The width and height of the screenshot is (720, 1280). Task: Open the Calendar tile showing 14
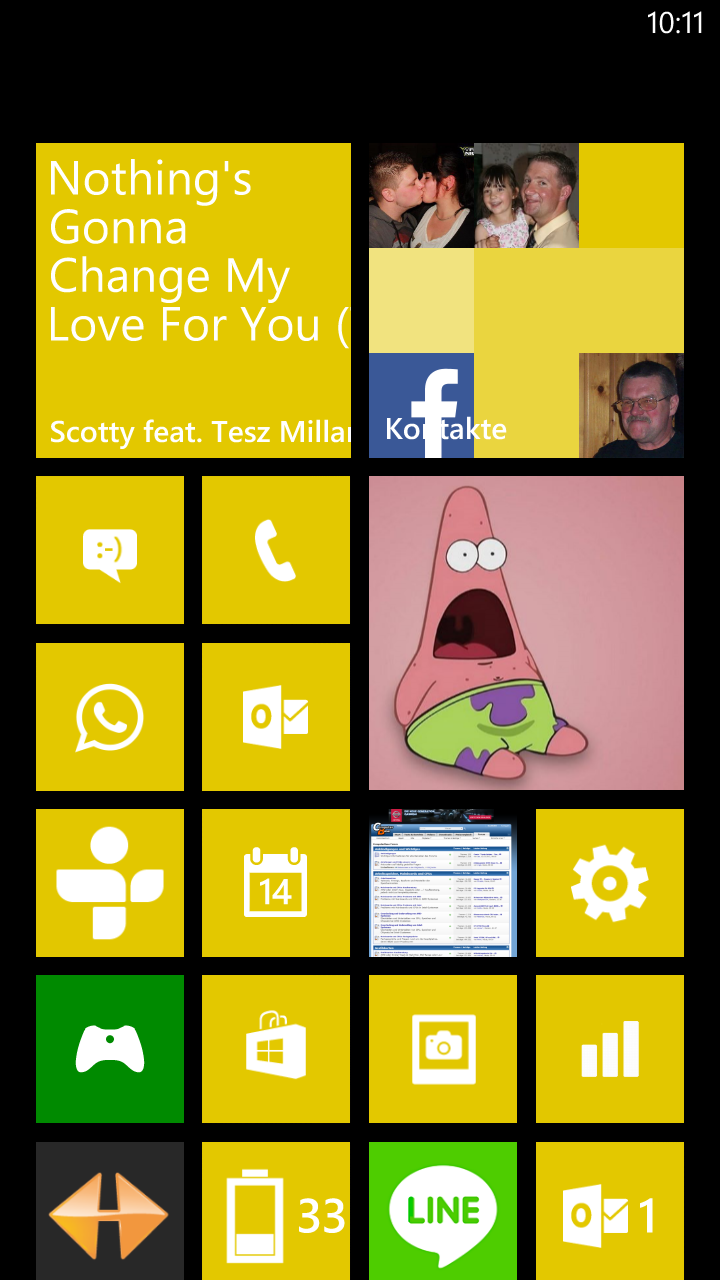coord(276,883)
